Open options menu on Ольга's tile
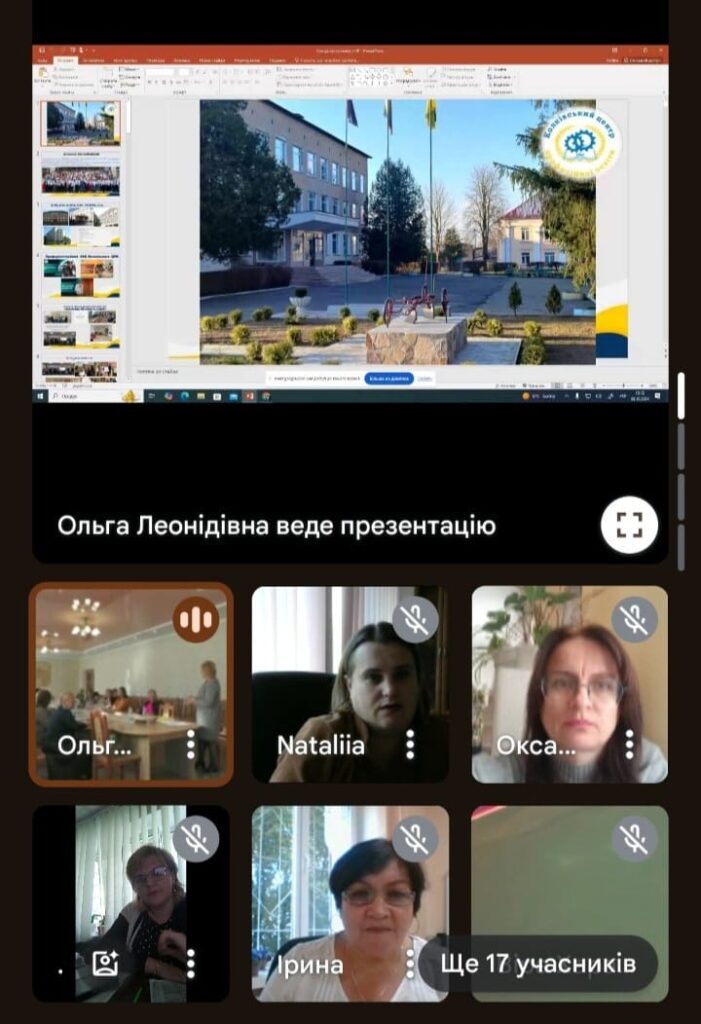Viewport: 701px width, 1024px height. pyautogui.click(x=190, y=744)
